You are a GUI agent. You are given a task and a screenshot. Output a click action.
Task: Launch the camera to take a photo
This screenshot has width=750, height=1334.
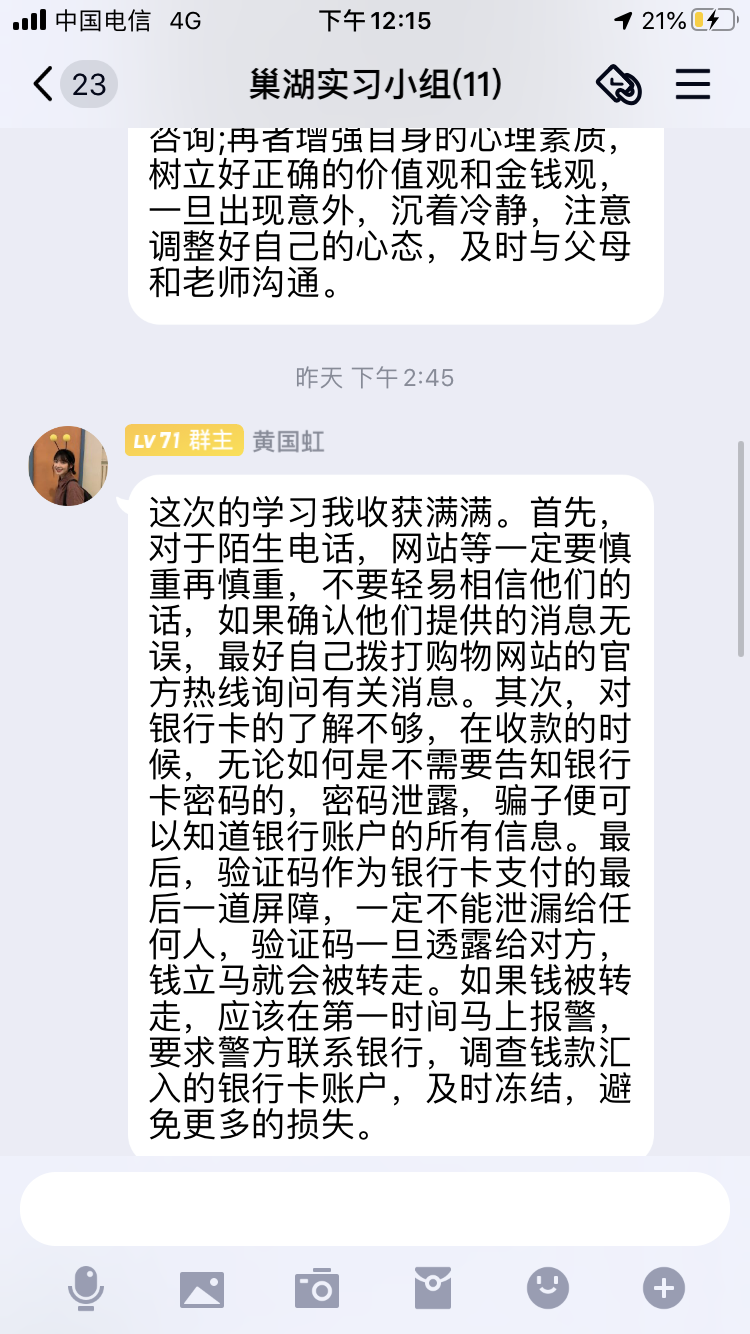317,1288
